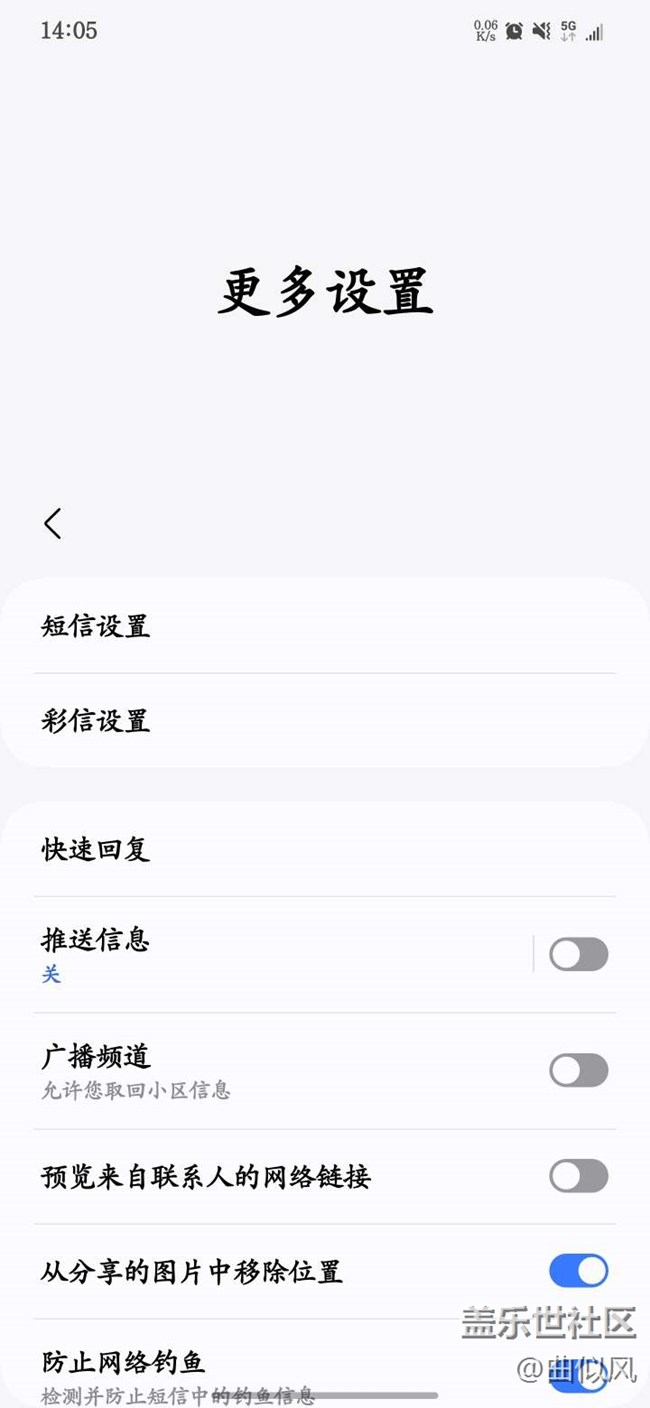Enable 广播频道 toggle
Viewport: 650px width, 1408px height.
click(x=578, y=1070)
